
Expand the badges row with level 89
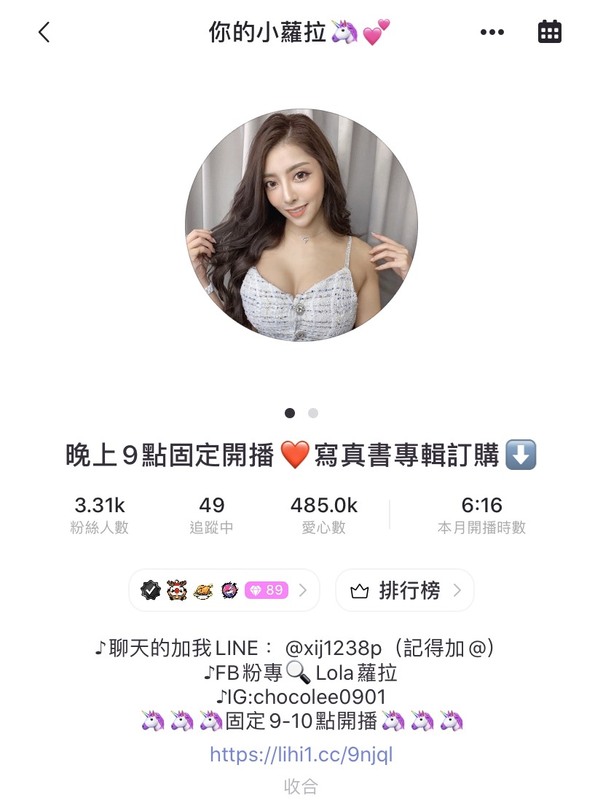pos(224,590)
